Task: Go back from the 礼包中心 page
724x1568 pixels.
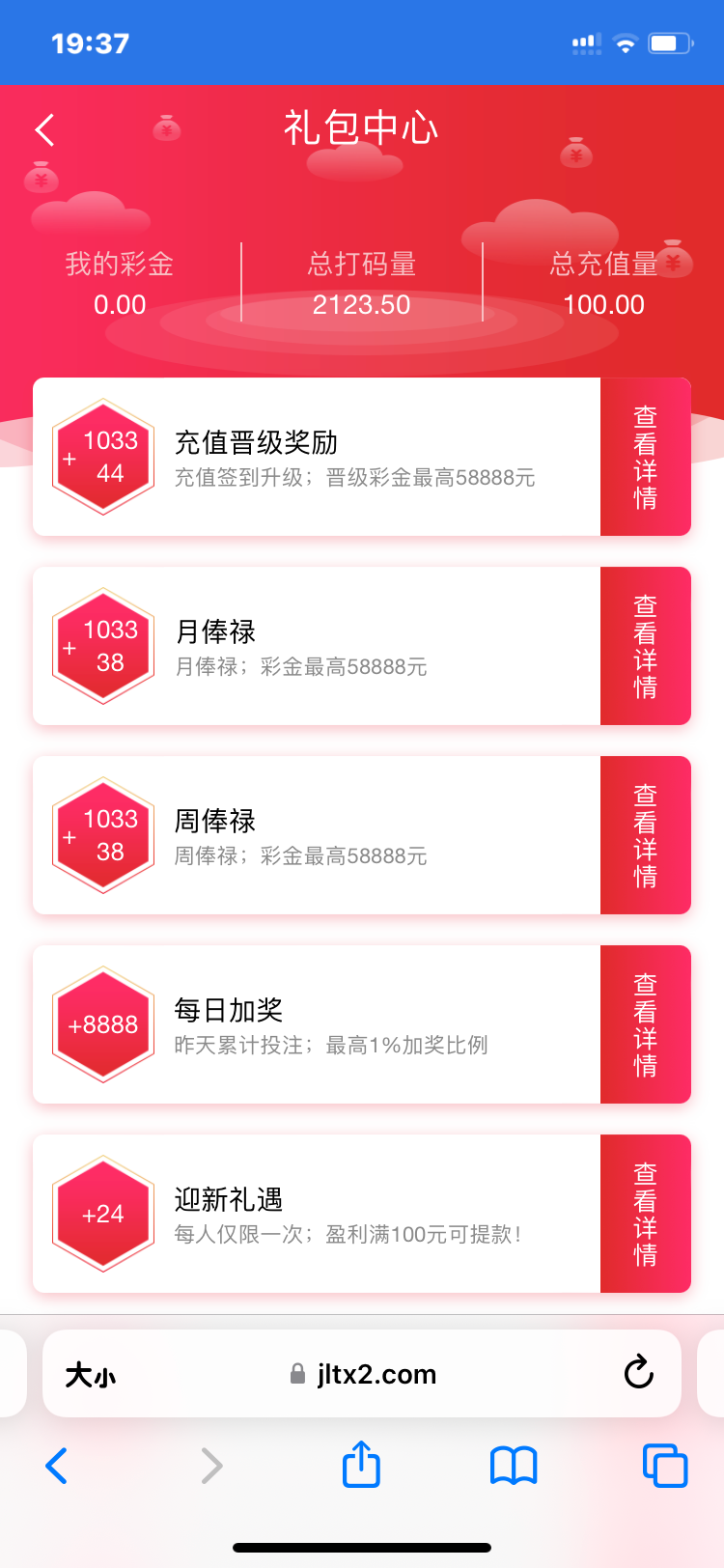Action: click(x=44, y=129)
